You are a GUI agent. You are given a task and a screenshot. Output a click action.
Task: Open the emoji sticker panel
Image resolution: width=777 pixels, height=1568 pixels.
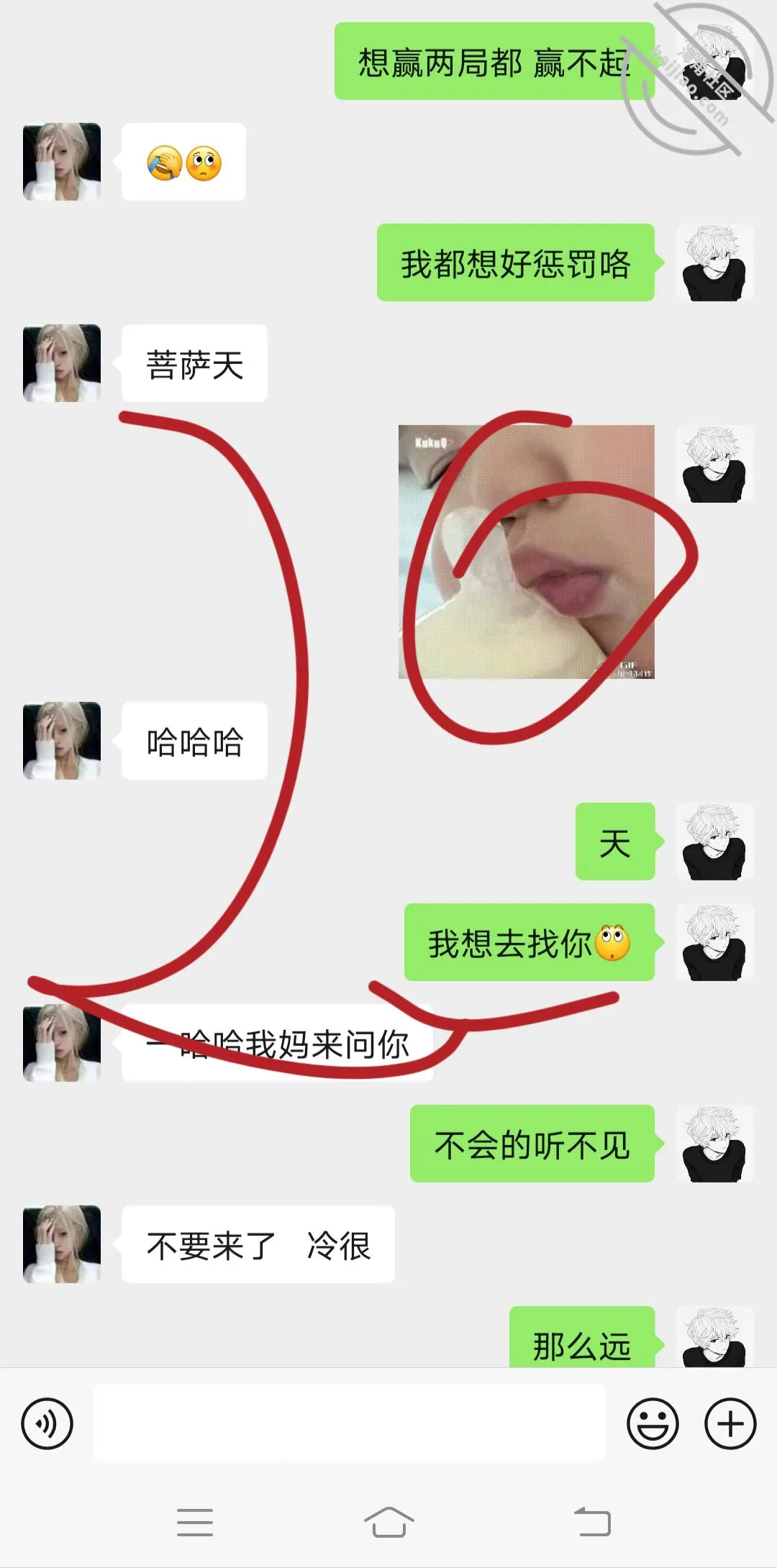[653, 1423]
